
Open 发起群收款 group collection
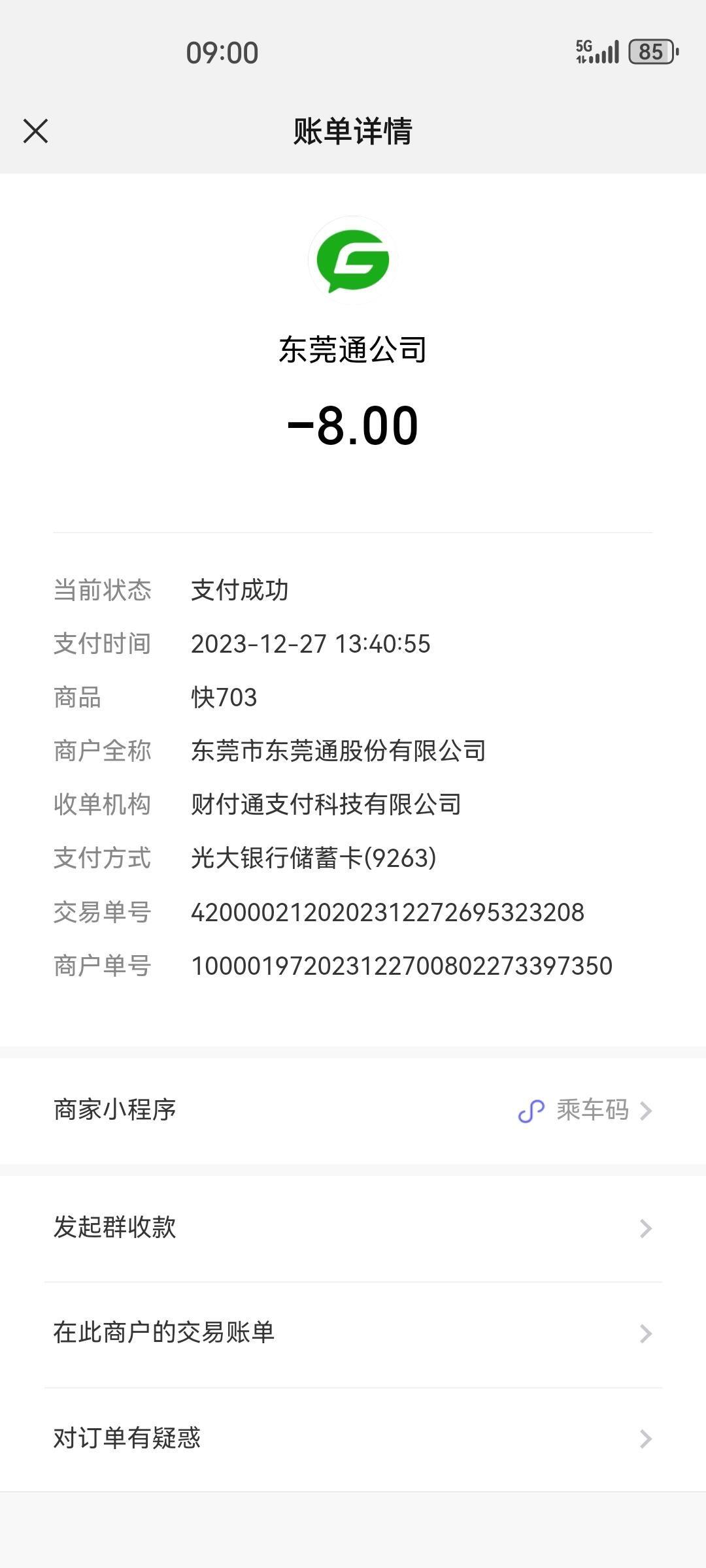point(353,1228)
